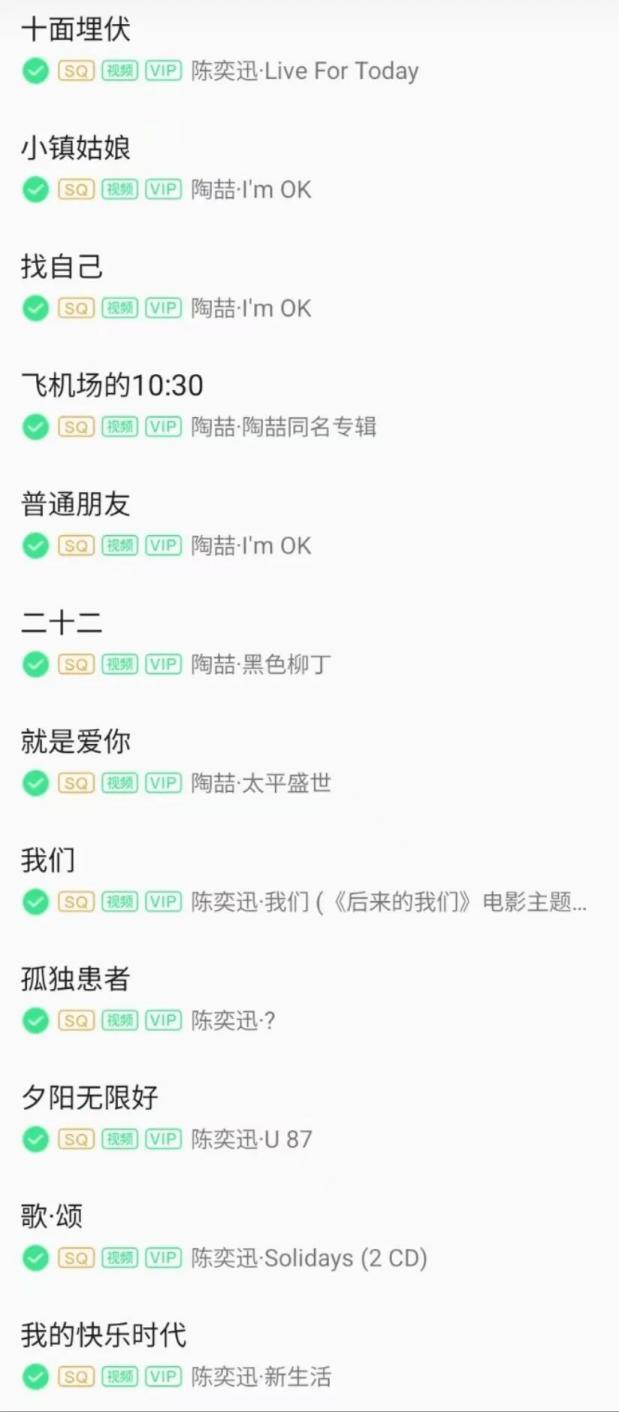The width and height of the screenshot is (619, 1412).
Task: Select the track 飞机场的10:30
Action: click(x=309, y=405)
